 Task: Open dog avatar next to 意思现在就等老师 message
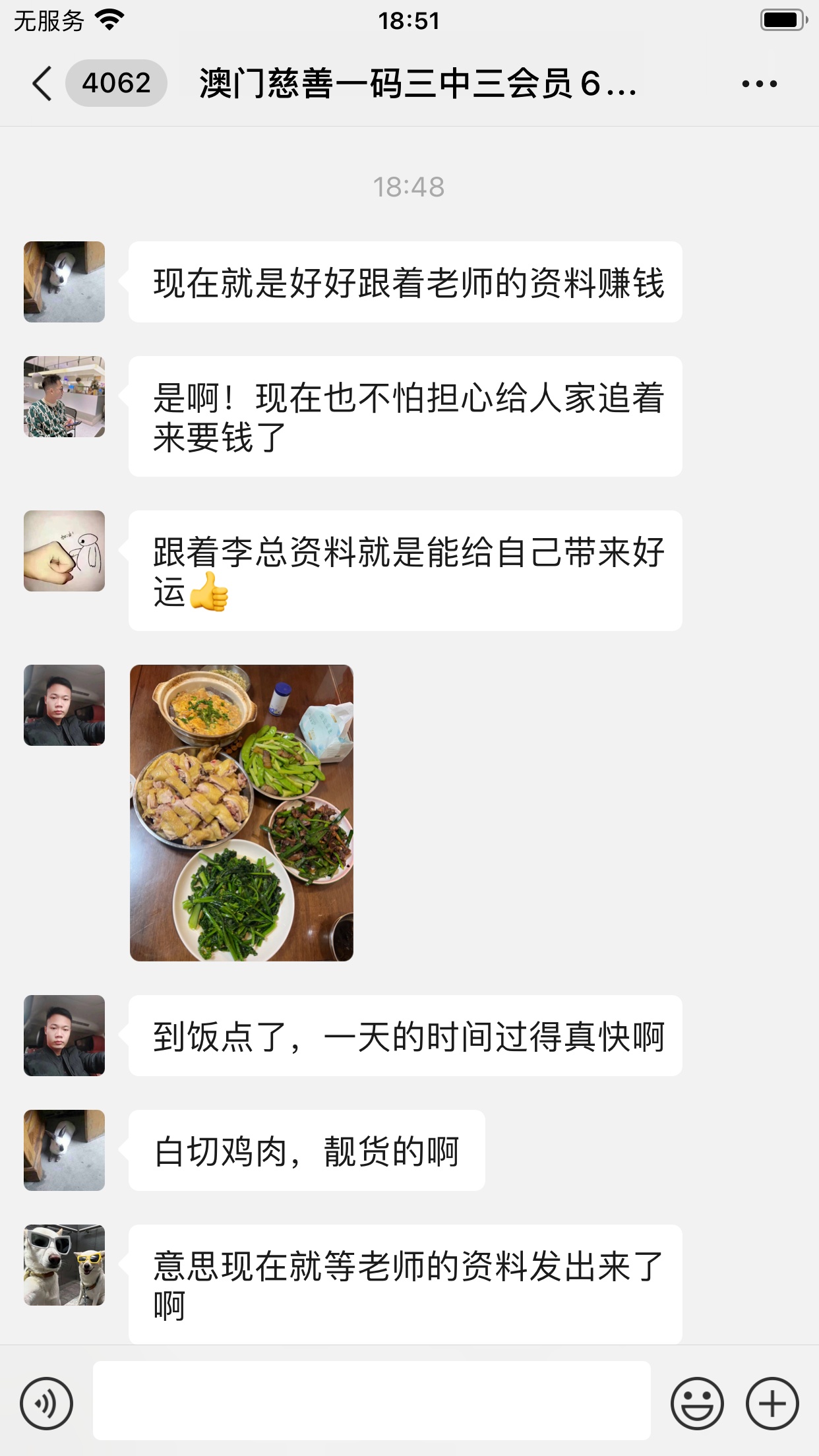[x=64, y=1265]
